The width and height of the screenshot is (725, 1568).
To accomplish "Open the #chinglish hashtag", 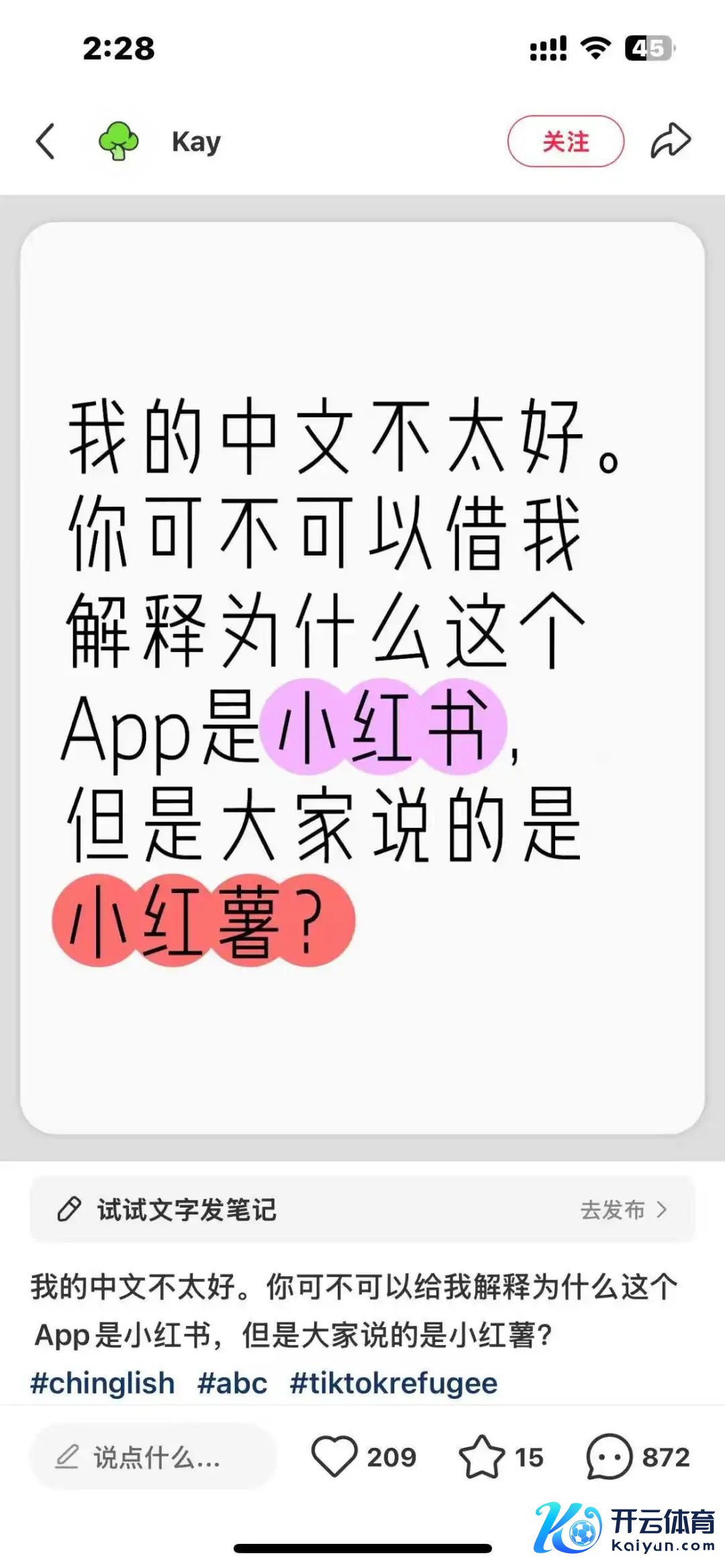I will pyautogui.click(x=103, y=1383).
